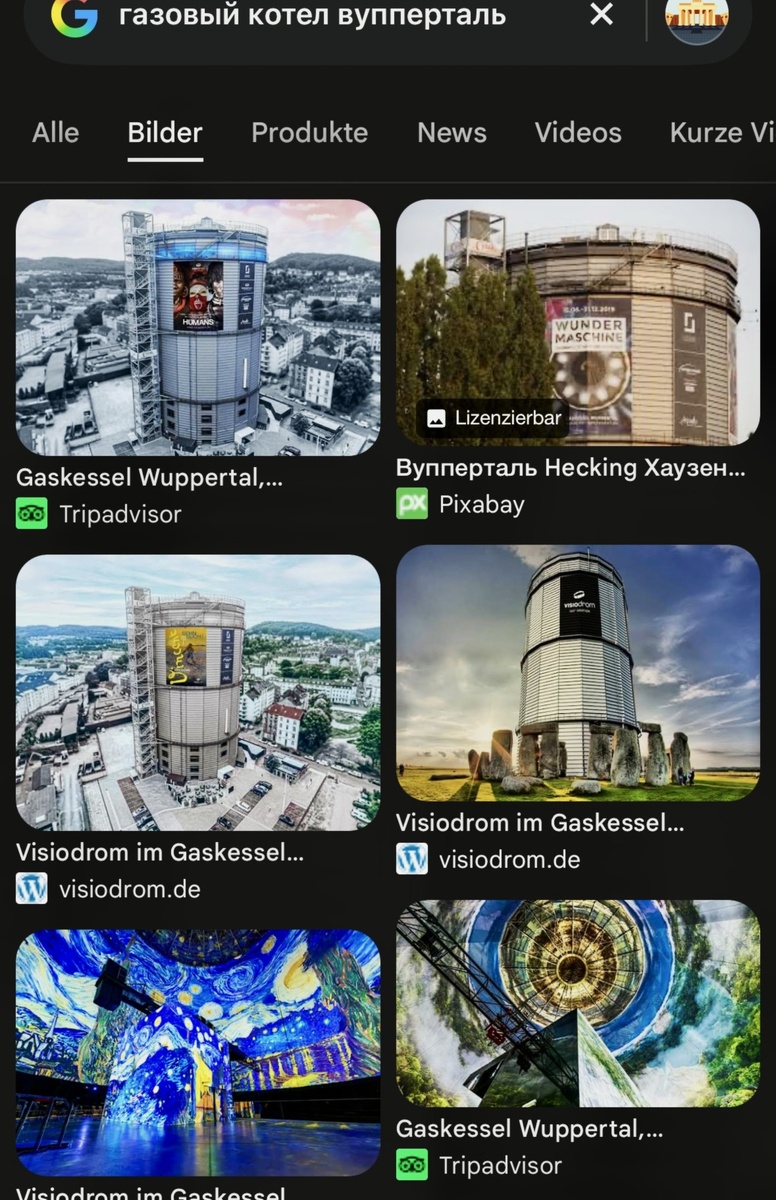Clear the search query with the X

[601, 14]
